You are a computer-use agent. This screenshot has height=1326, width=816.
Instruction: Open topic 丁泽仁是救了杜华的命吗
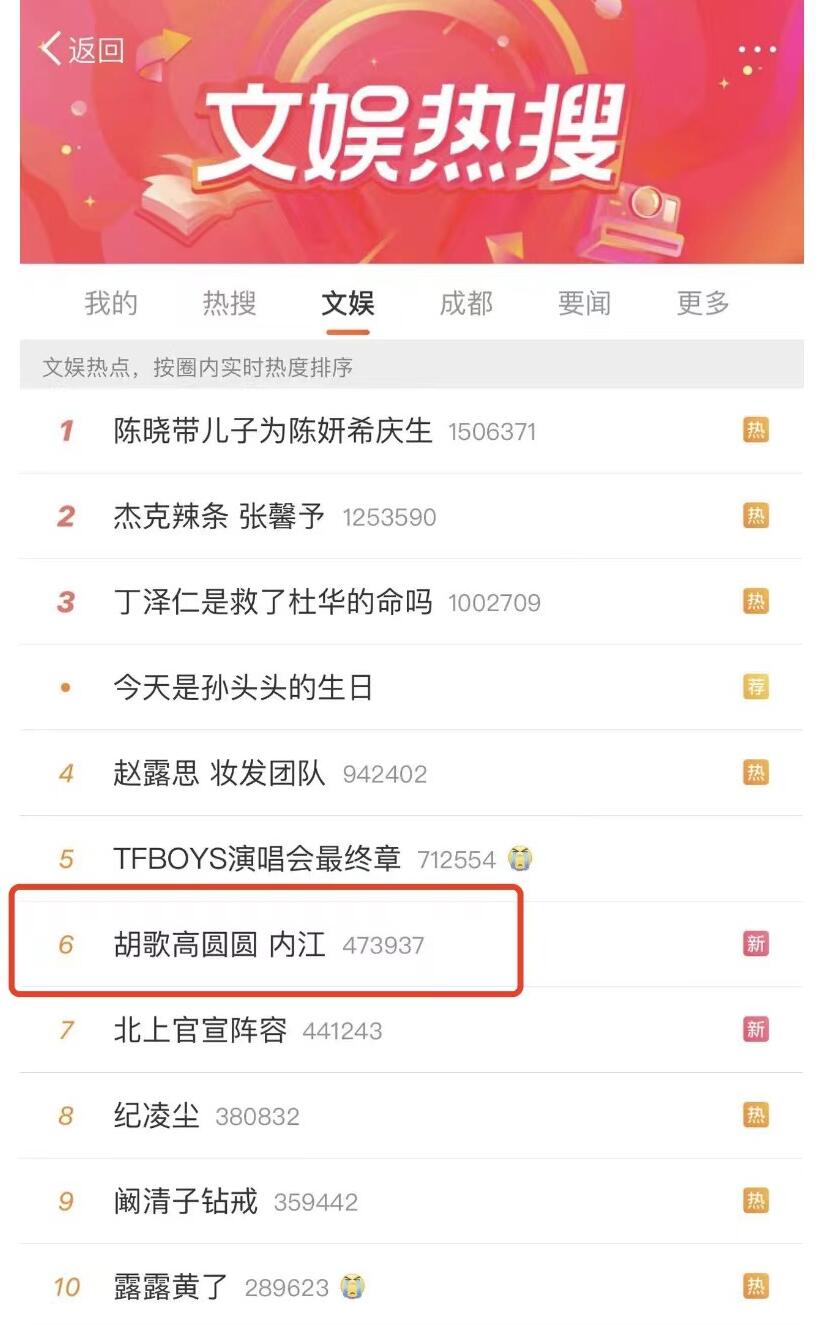click(272, 602)
